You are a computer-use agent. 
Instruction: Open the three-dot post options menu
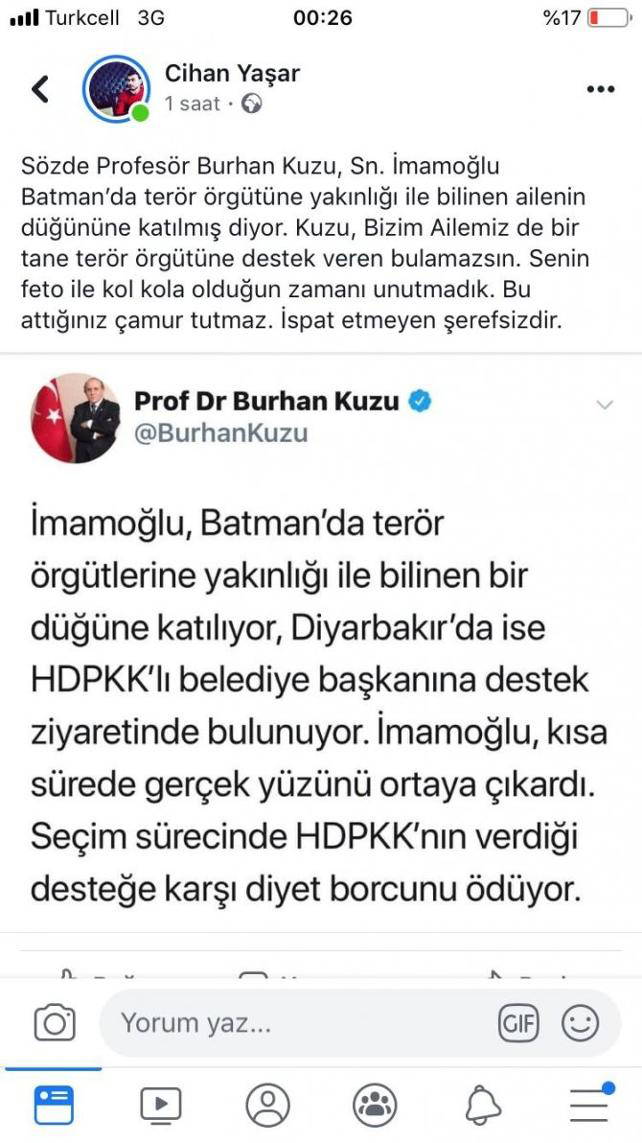click(x=600, y=89)
